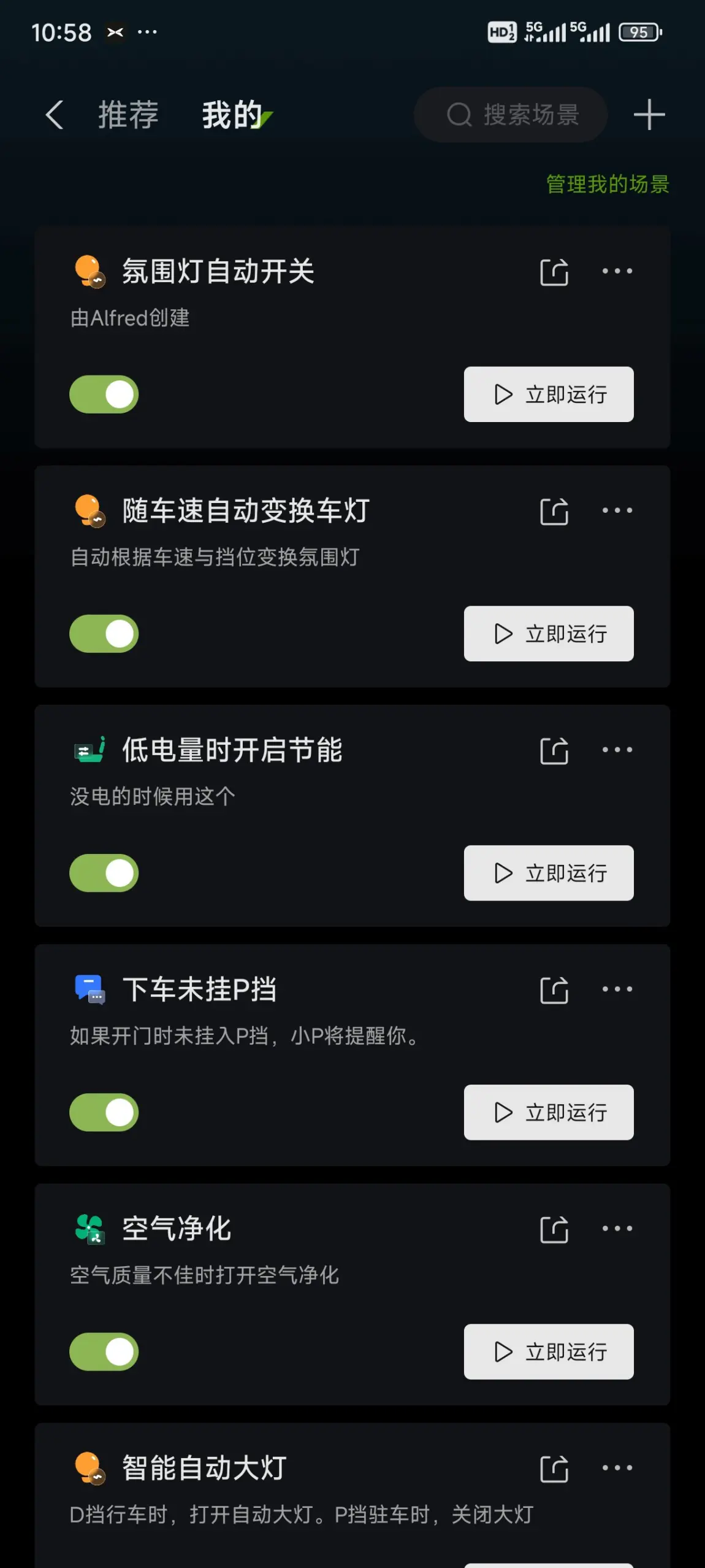Turn off 随车速自动变换车灯 switch
This screenshot has height=1568, width=705.
(x=104, y=634)
